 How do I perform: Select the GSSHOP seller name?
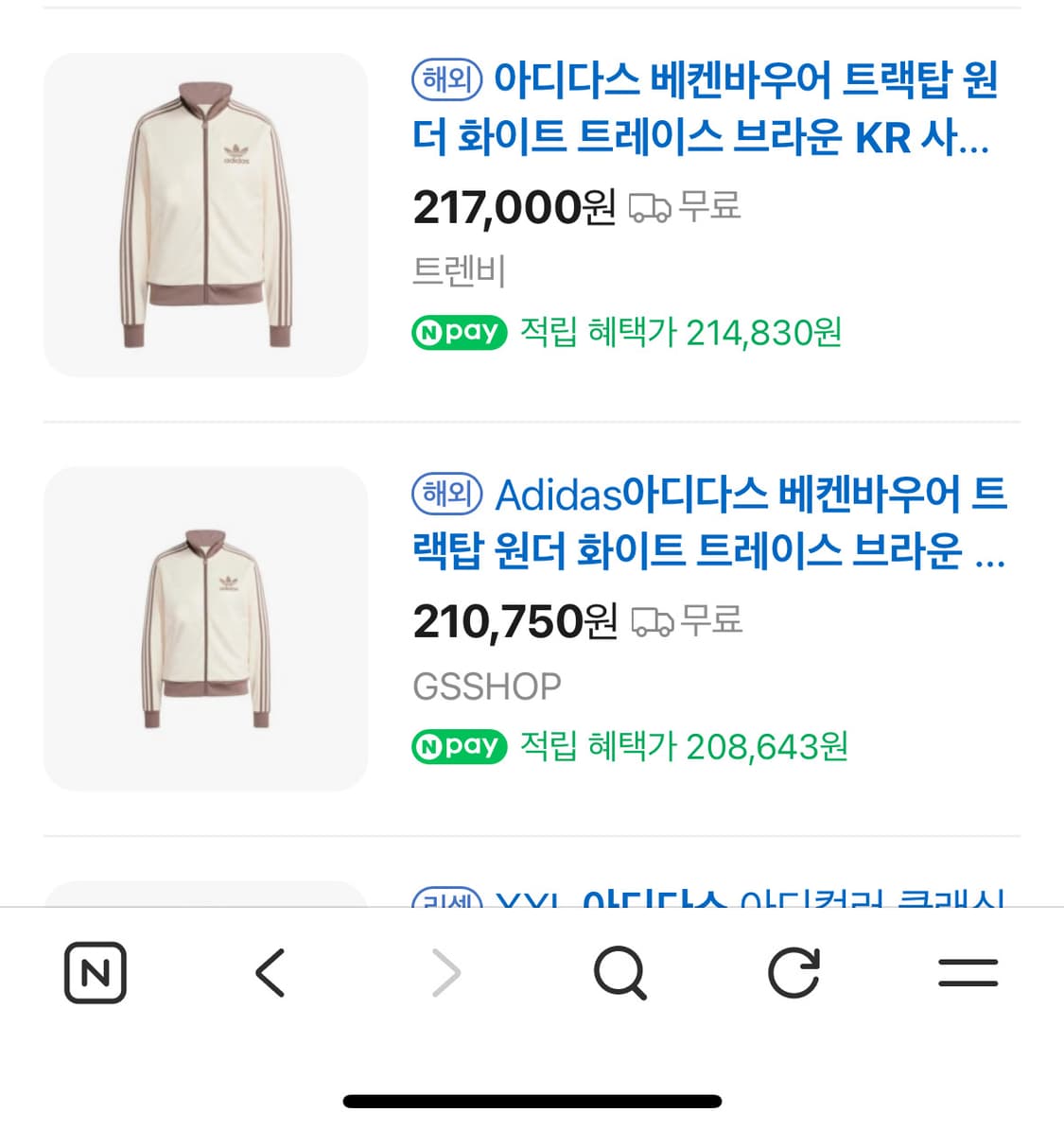click(x=486, y=685)
